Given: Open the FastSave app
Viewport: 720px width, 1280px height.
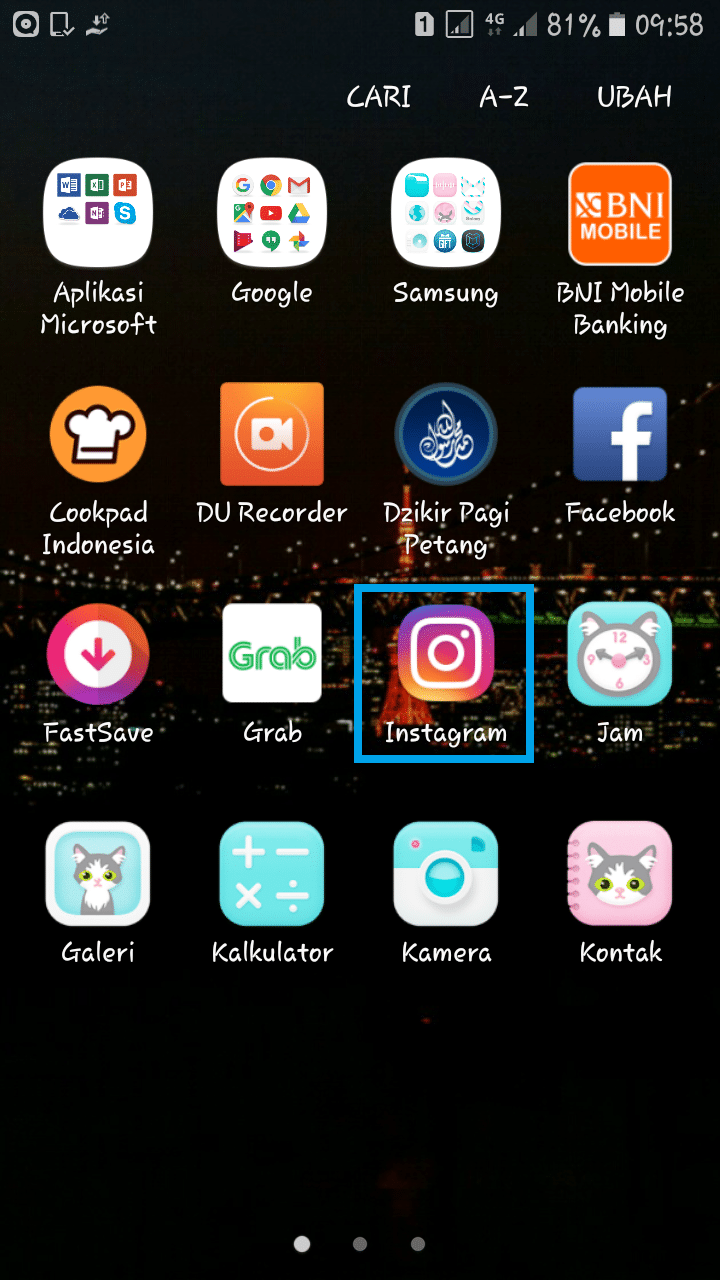Looking at the screenshot, I should tap(98, 653).
